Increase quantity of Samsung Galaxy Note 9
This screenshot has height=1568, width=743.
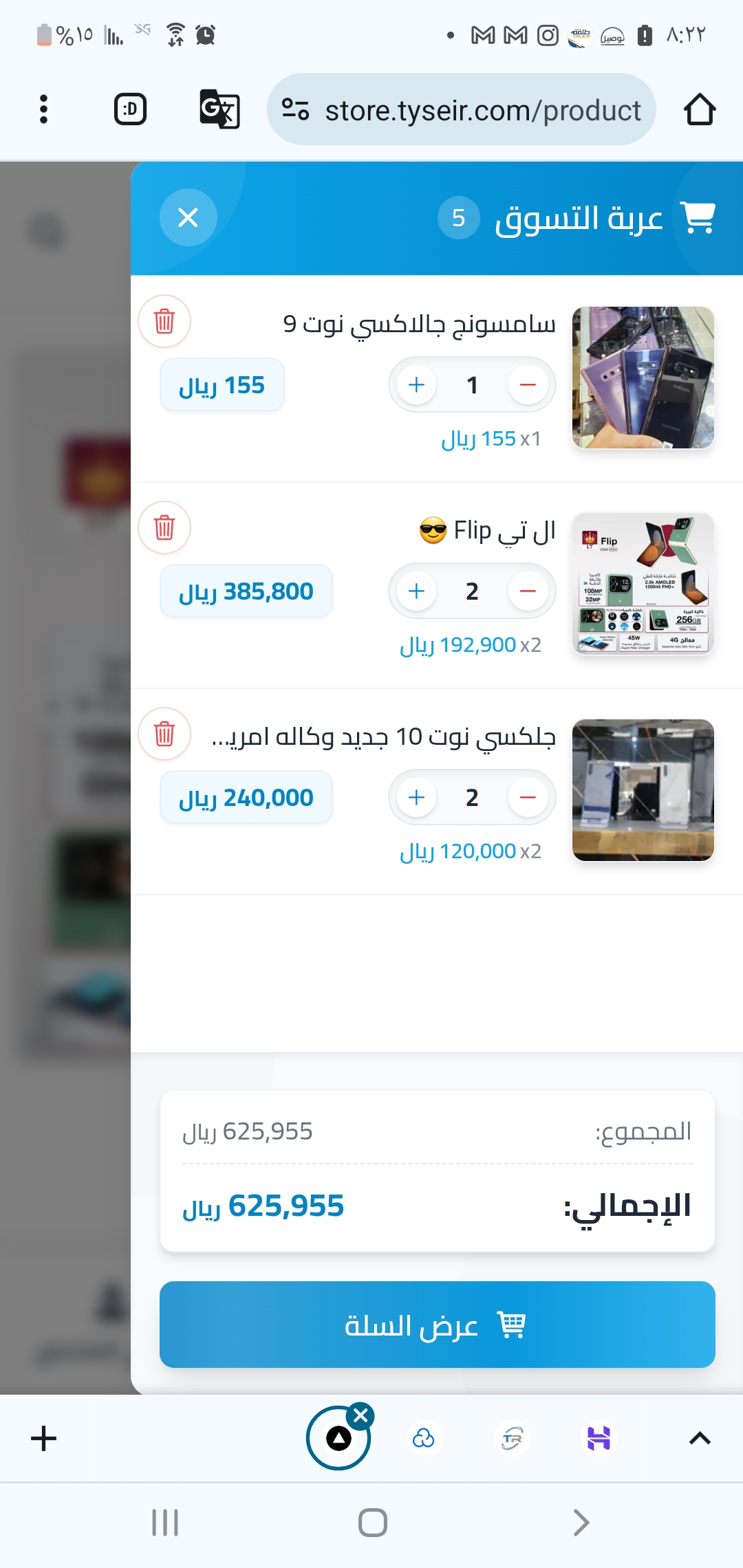click(416, 384)
